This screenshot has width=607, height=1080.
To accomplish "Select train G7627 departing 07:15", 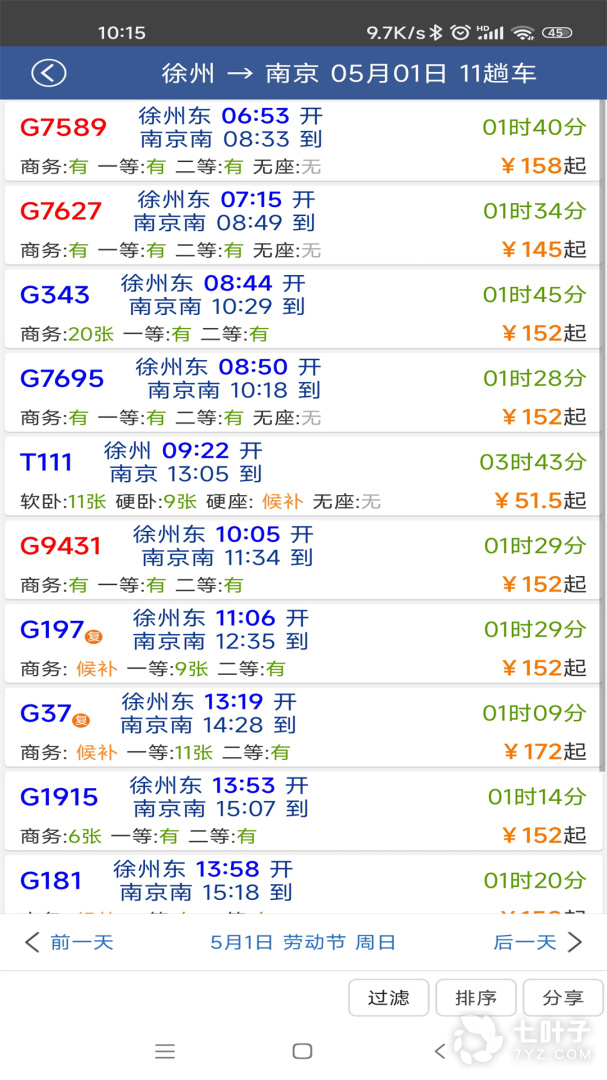I will (x=303, y=224).
